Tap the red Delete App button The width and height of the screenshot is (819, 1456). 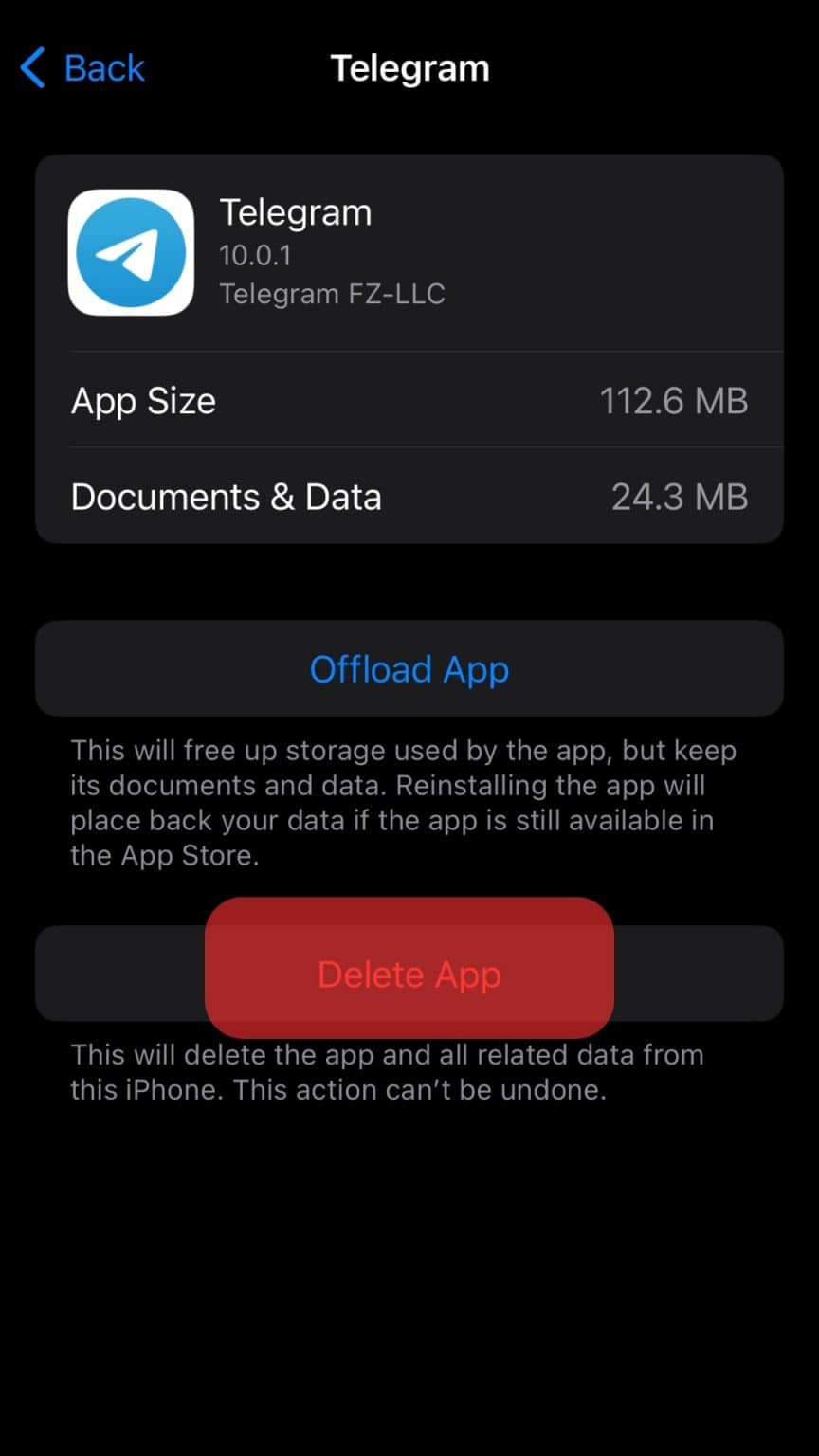click(409, 973)
